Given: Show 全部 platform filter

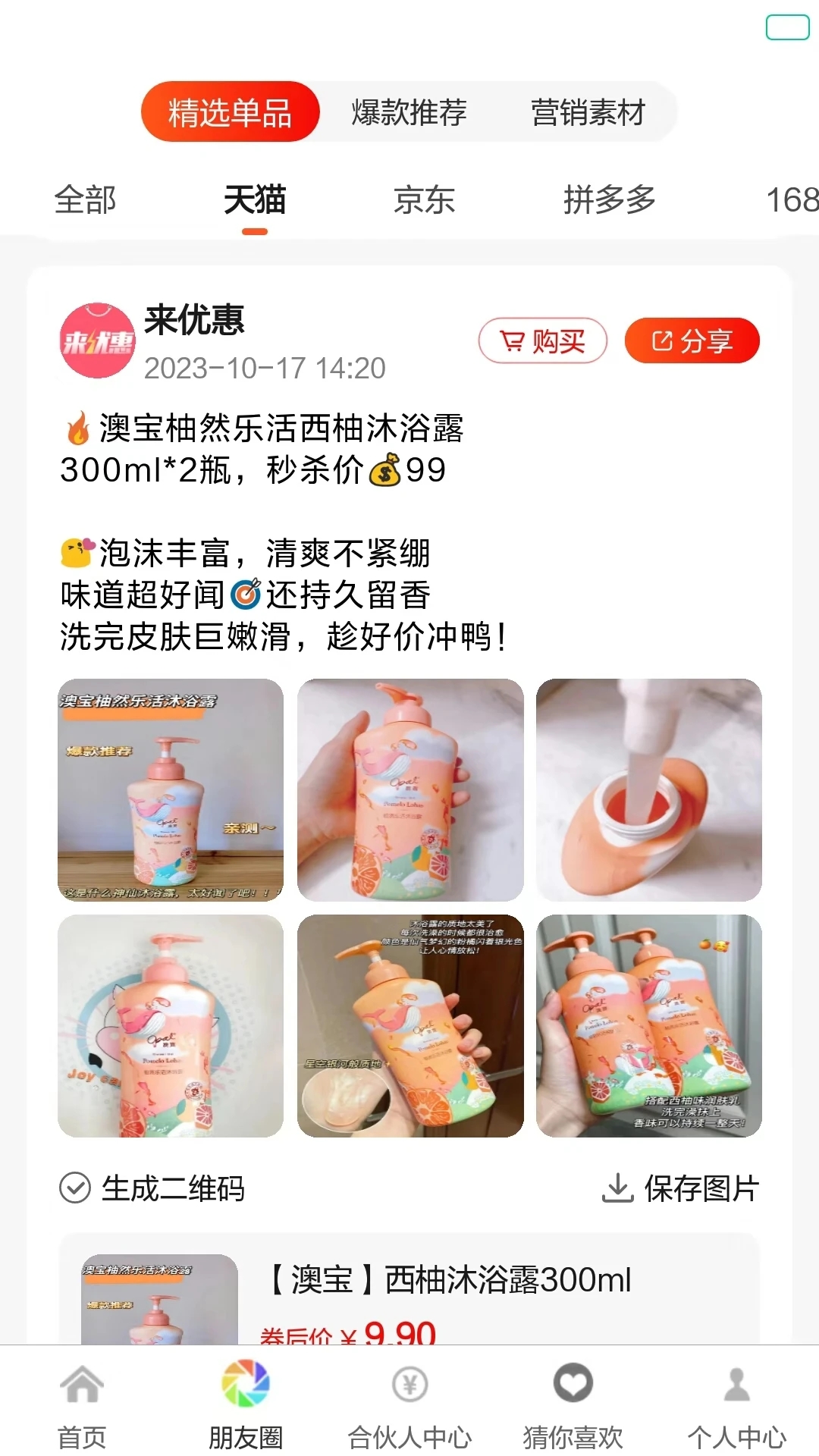Looking at the screenshot, I should (x=85, y=200).
